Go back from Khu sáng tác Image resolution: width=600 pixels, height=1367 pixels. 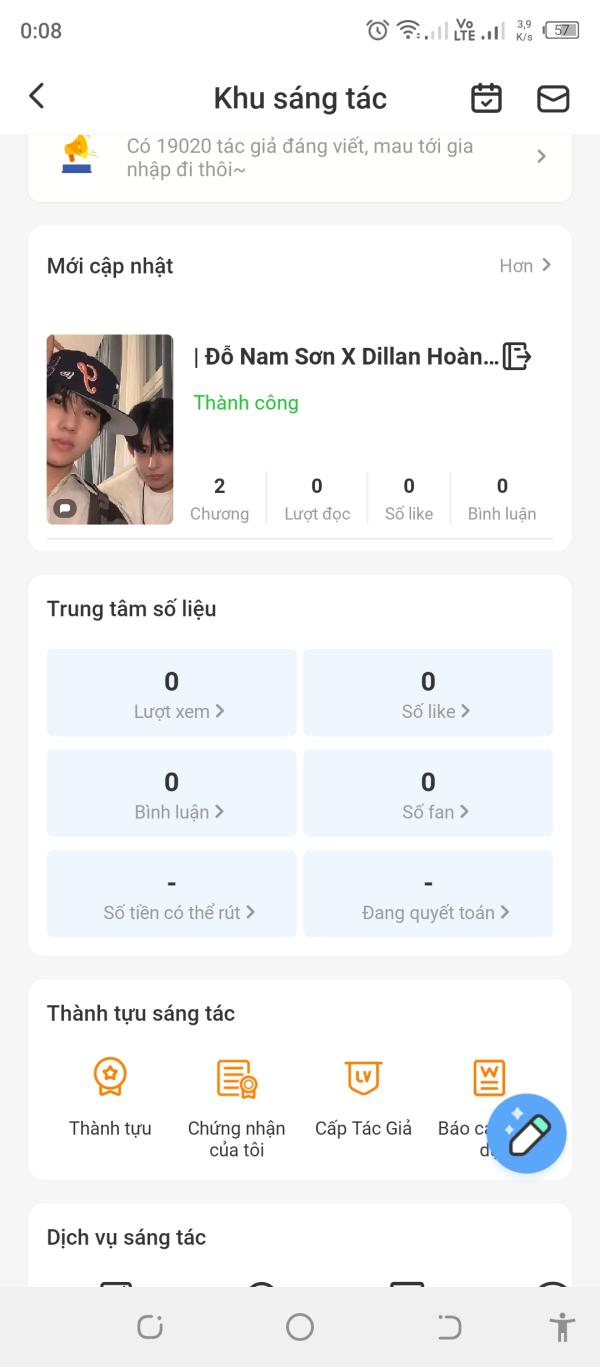pos(37,97)
